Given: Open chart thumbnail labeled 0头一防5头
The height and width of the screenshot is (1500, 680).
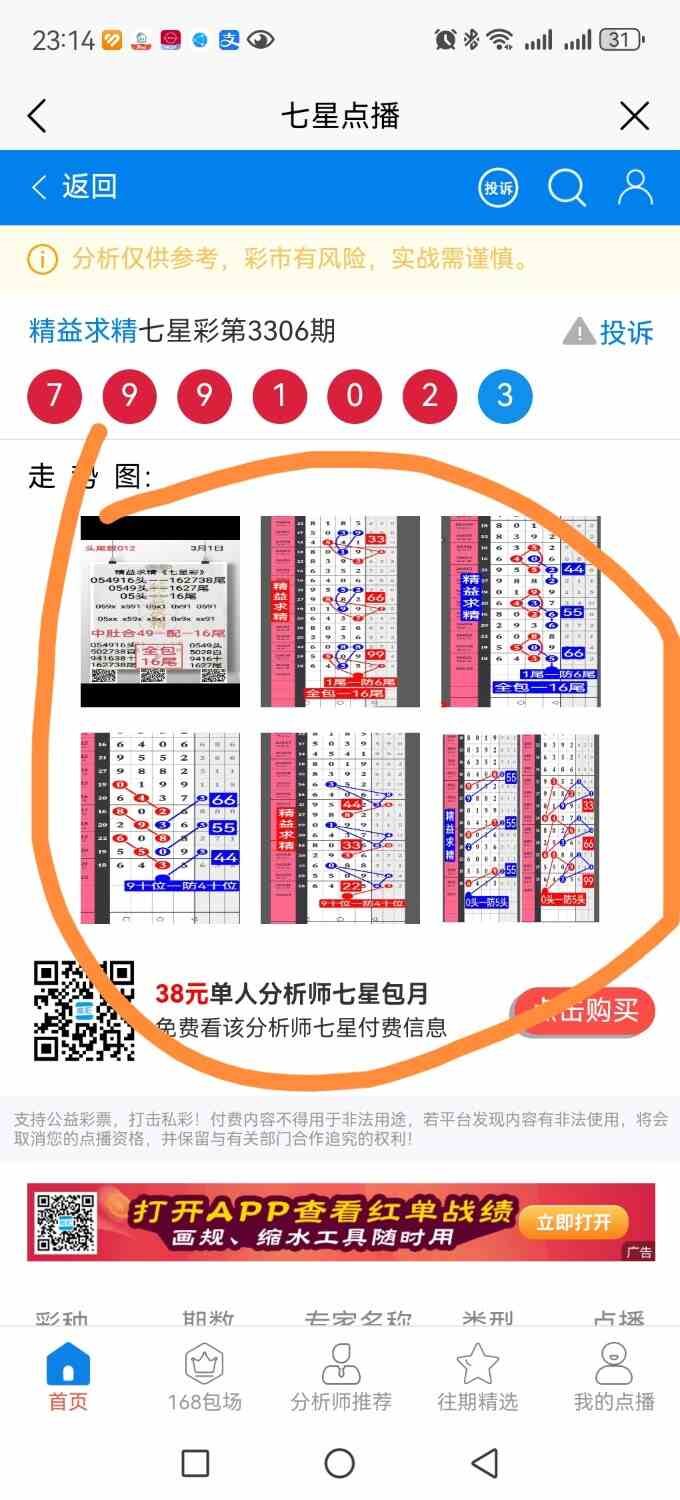Looking at the screenshot, I should tap(520, 828).
